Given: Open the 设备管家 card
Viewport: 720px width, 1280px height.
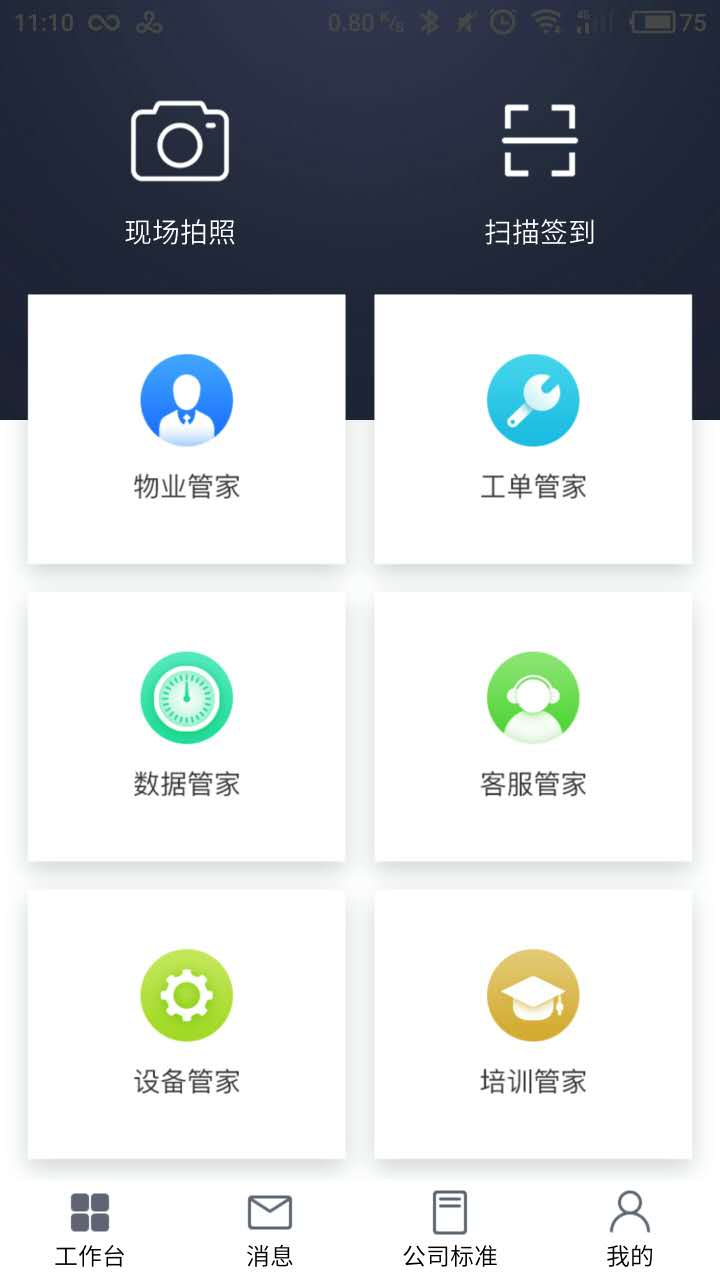Looking at the screenshot, I should 187,1024.
